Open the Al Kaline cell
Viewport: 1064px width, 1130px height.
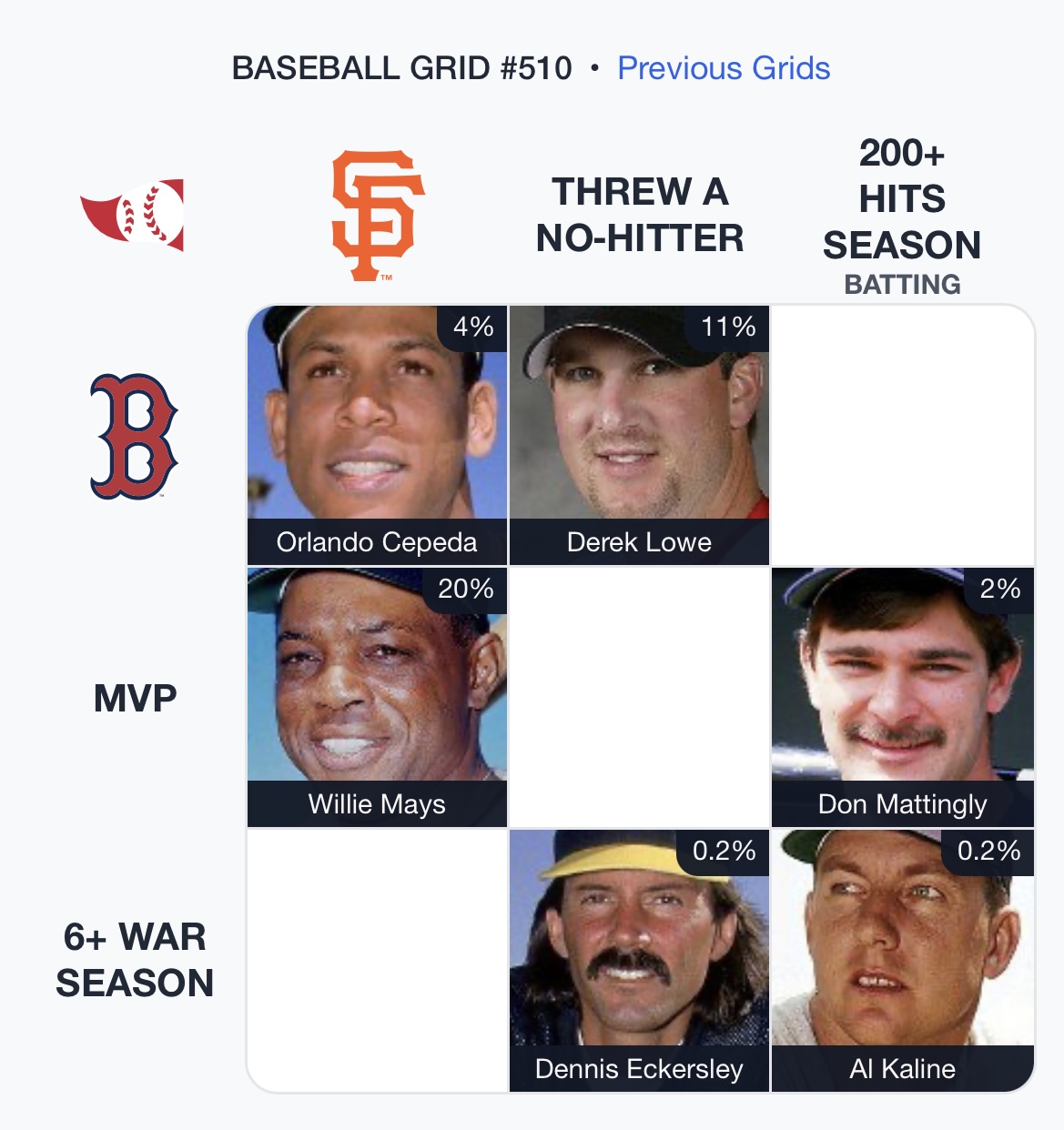coord(902,960)
